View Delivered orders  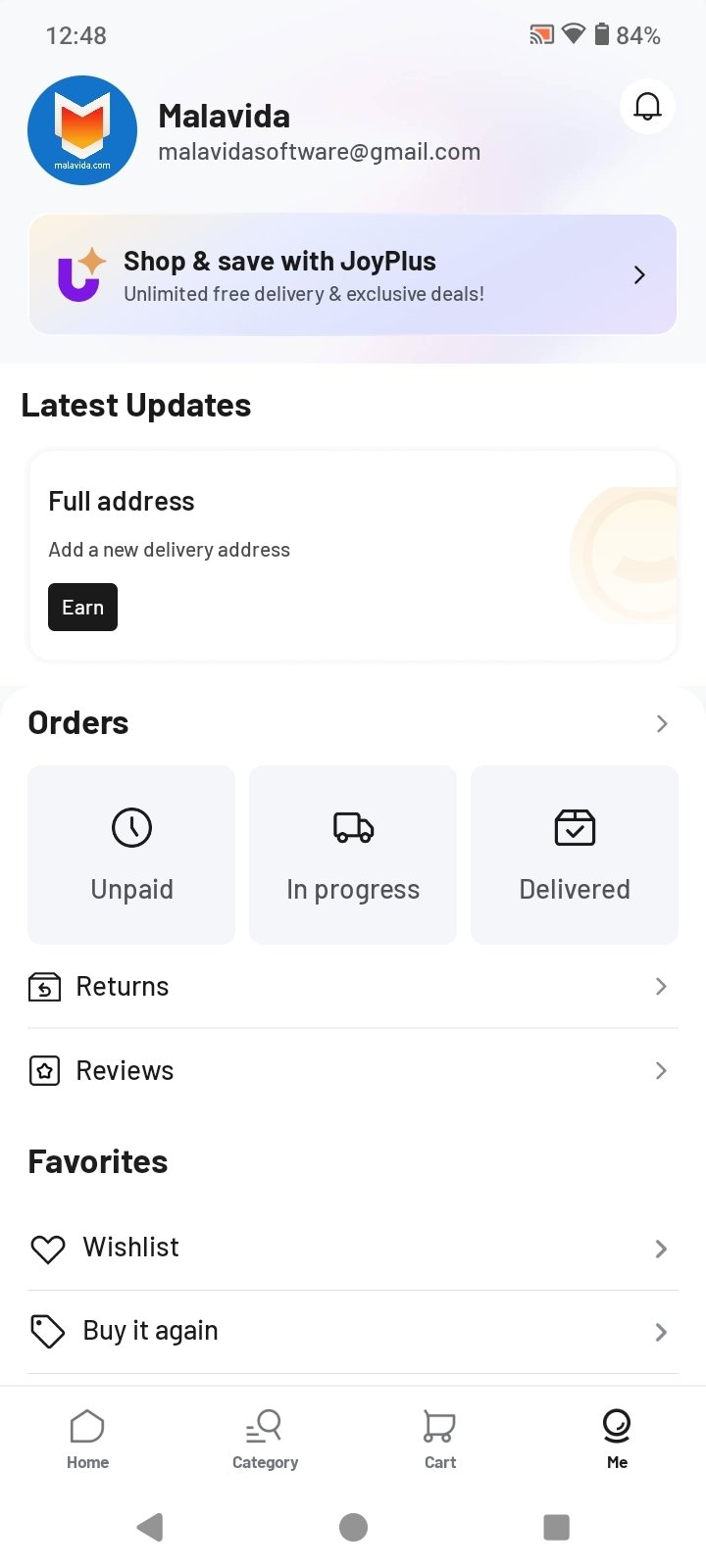coord(575,855)
